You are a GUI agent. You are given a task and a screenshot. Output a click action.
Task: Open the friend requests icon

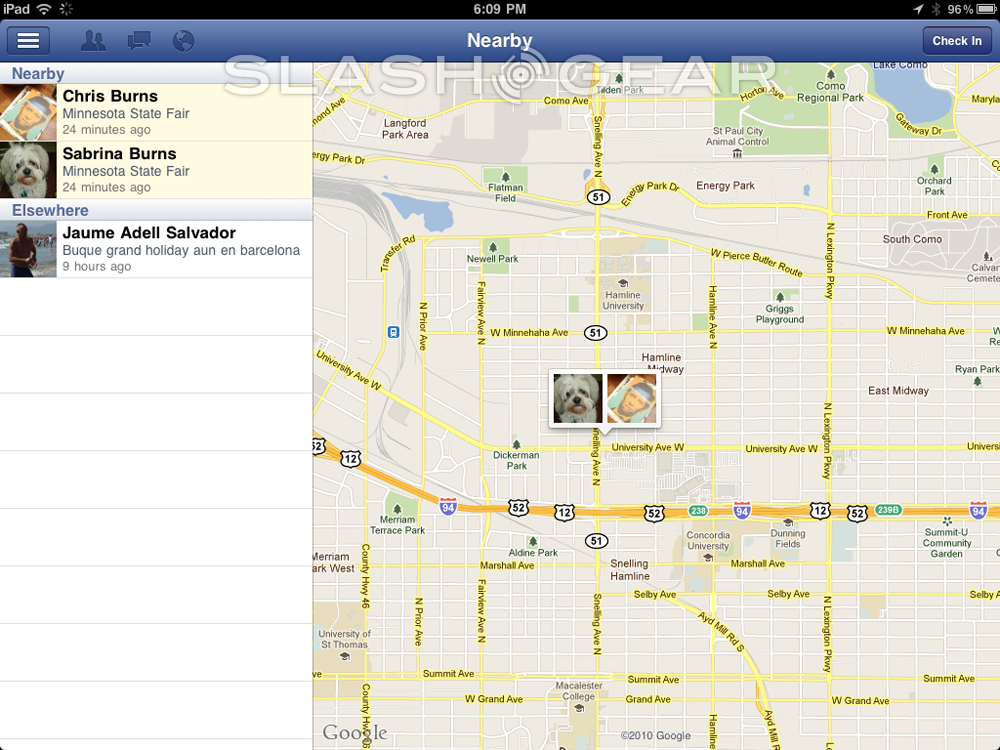tap(93, 41)
